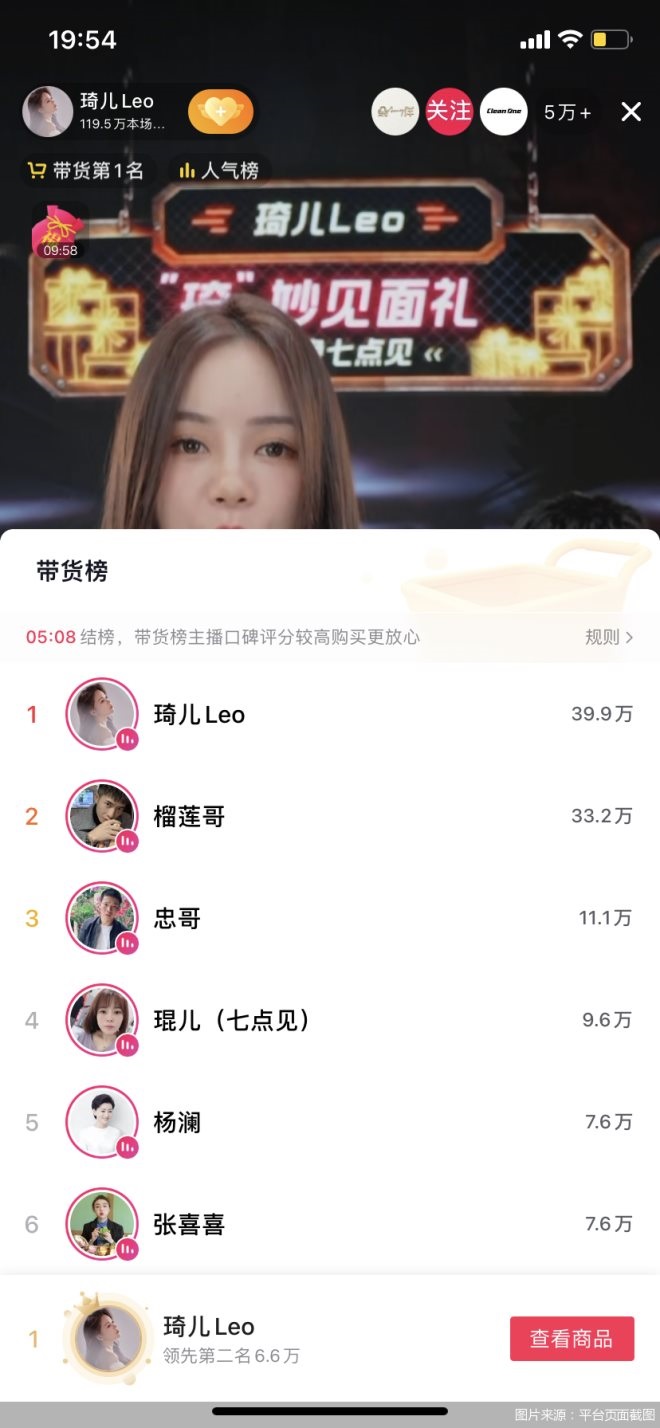This screenshot has width=660, height=1428.
Task: Close the live stream with the X
Action: tap(631, 112)
